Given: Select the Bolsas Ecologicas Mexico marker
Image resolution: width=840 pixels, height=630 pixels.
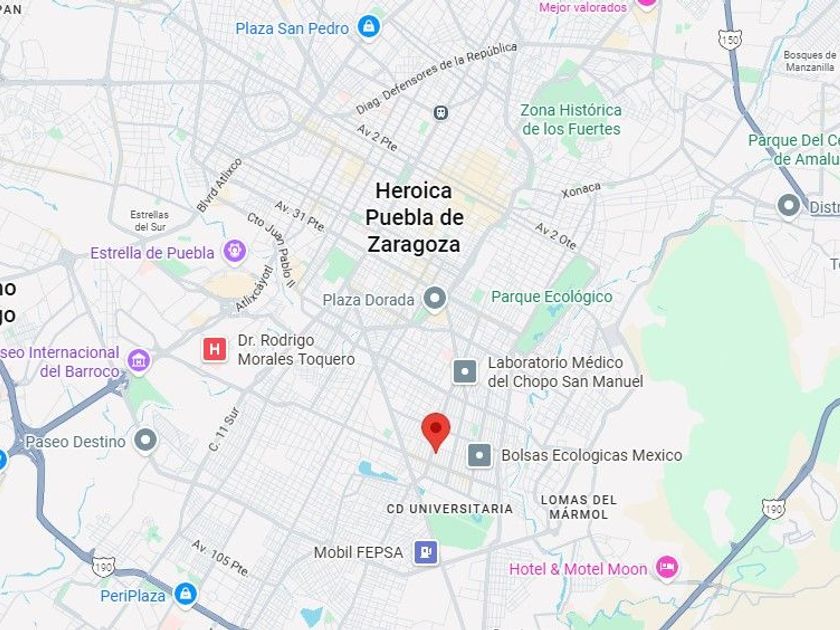Looking at the screenshot, I should click(479, 455).
